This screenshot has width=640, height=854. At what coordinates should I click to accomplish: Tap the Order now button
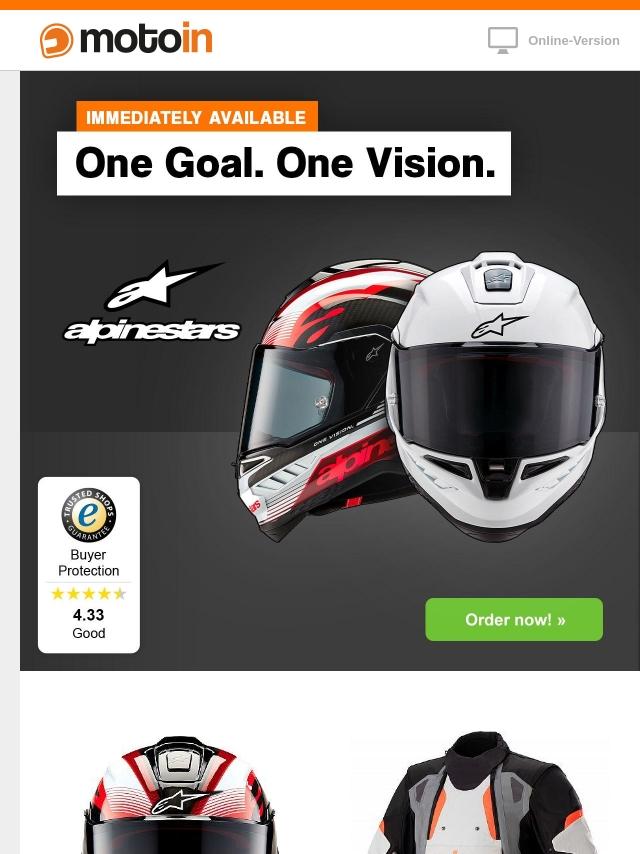pos(514,620)
